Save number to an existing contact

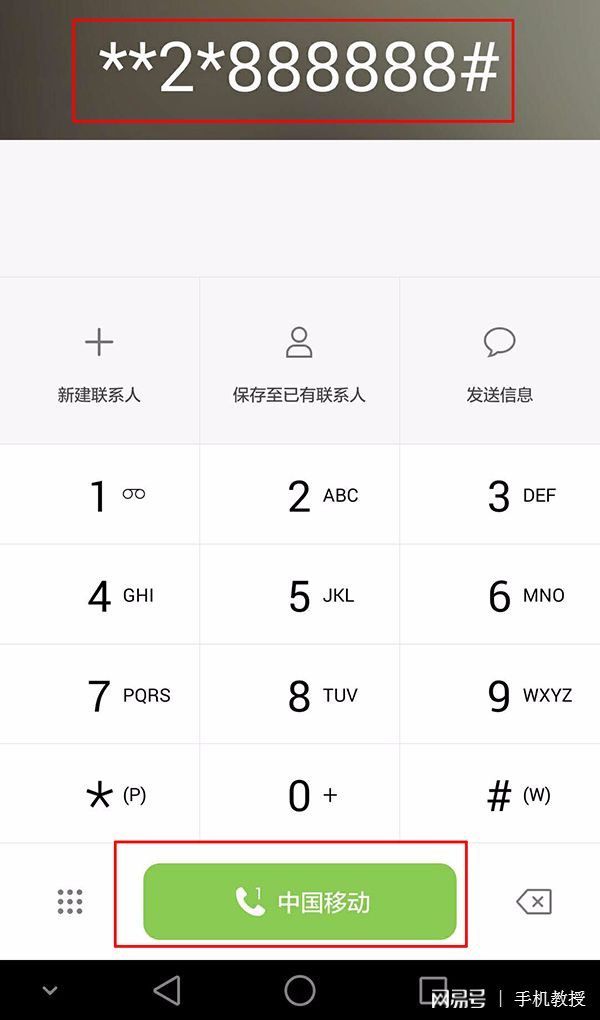[299, 362]
